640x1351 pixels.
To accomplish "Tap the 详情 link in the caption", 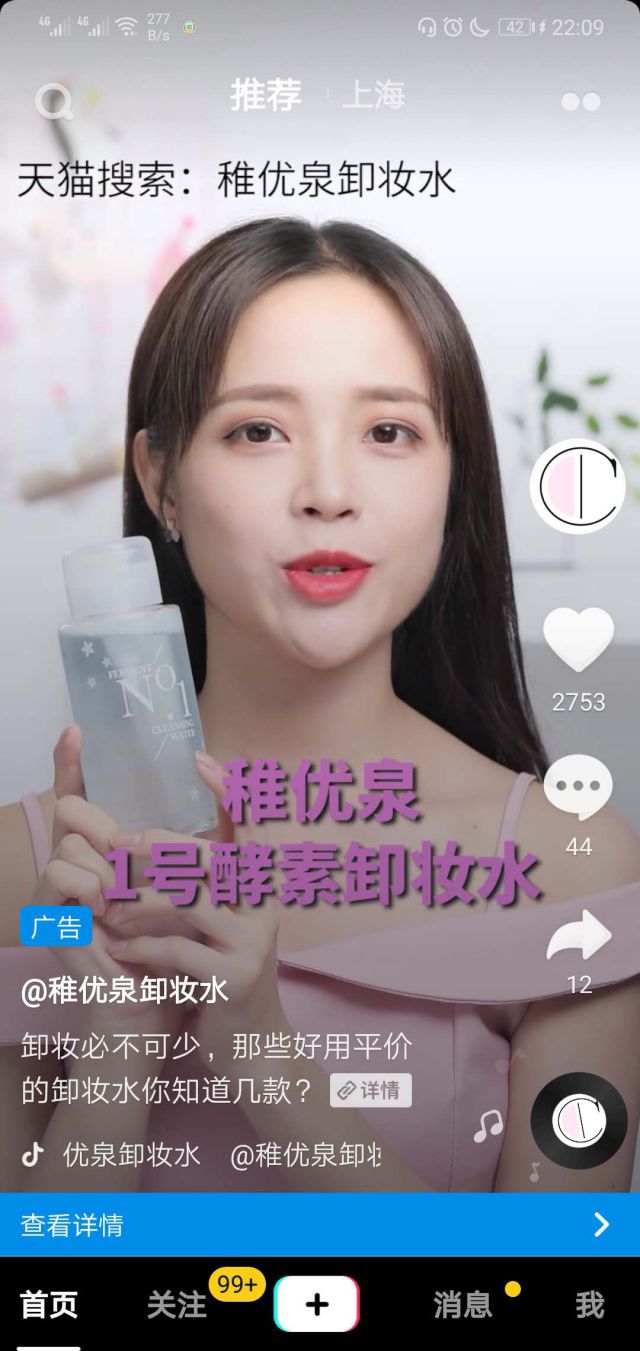I will 371,1090.
